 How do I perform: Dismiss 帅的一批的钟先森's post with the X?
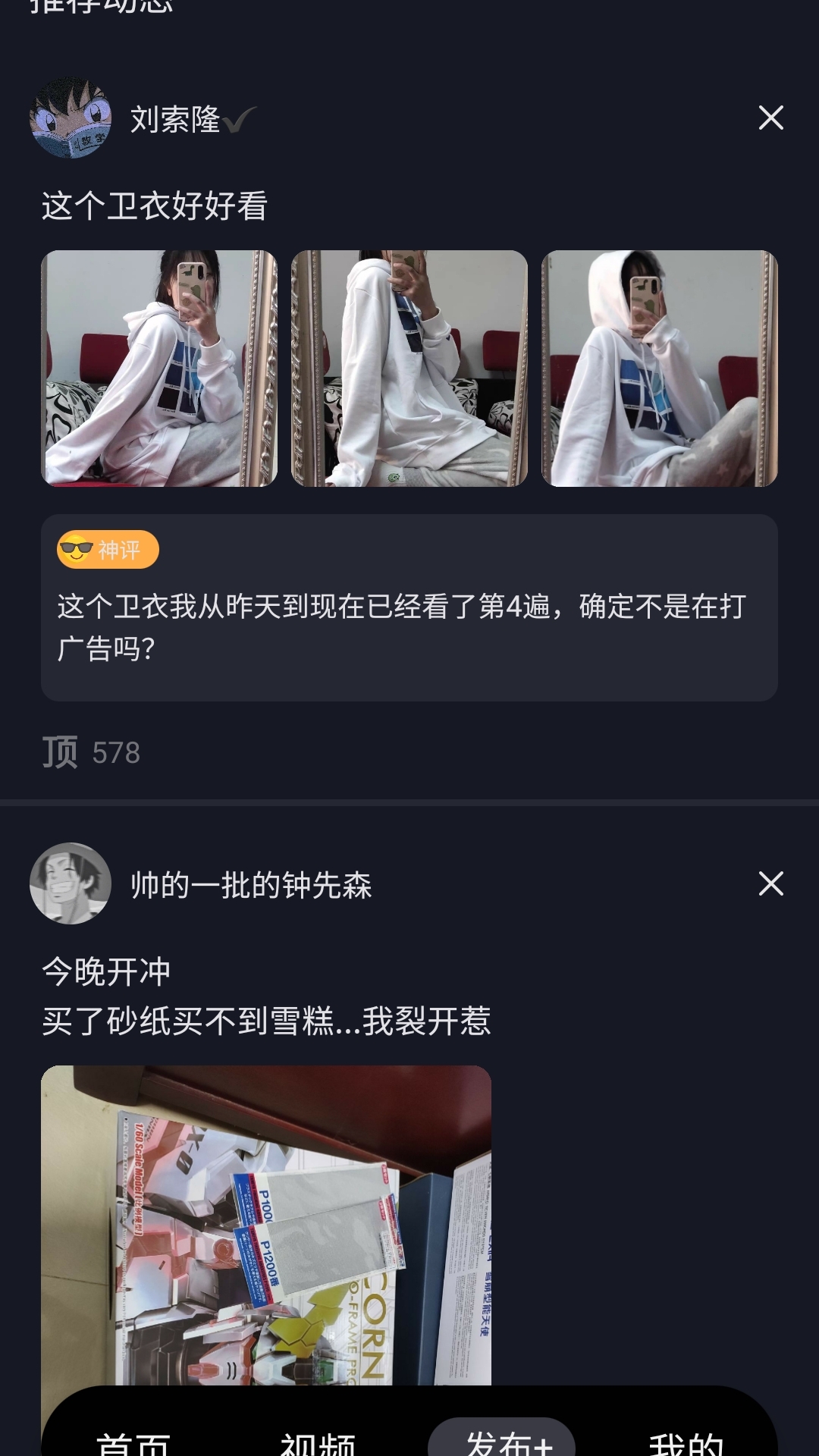click(x=770, y=883)
